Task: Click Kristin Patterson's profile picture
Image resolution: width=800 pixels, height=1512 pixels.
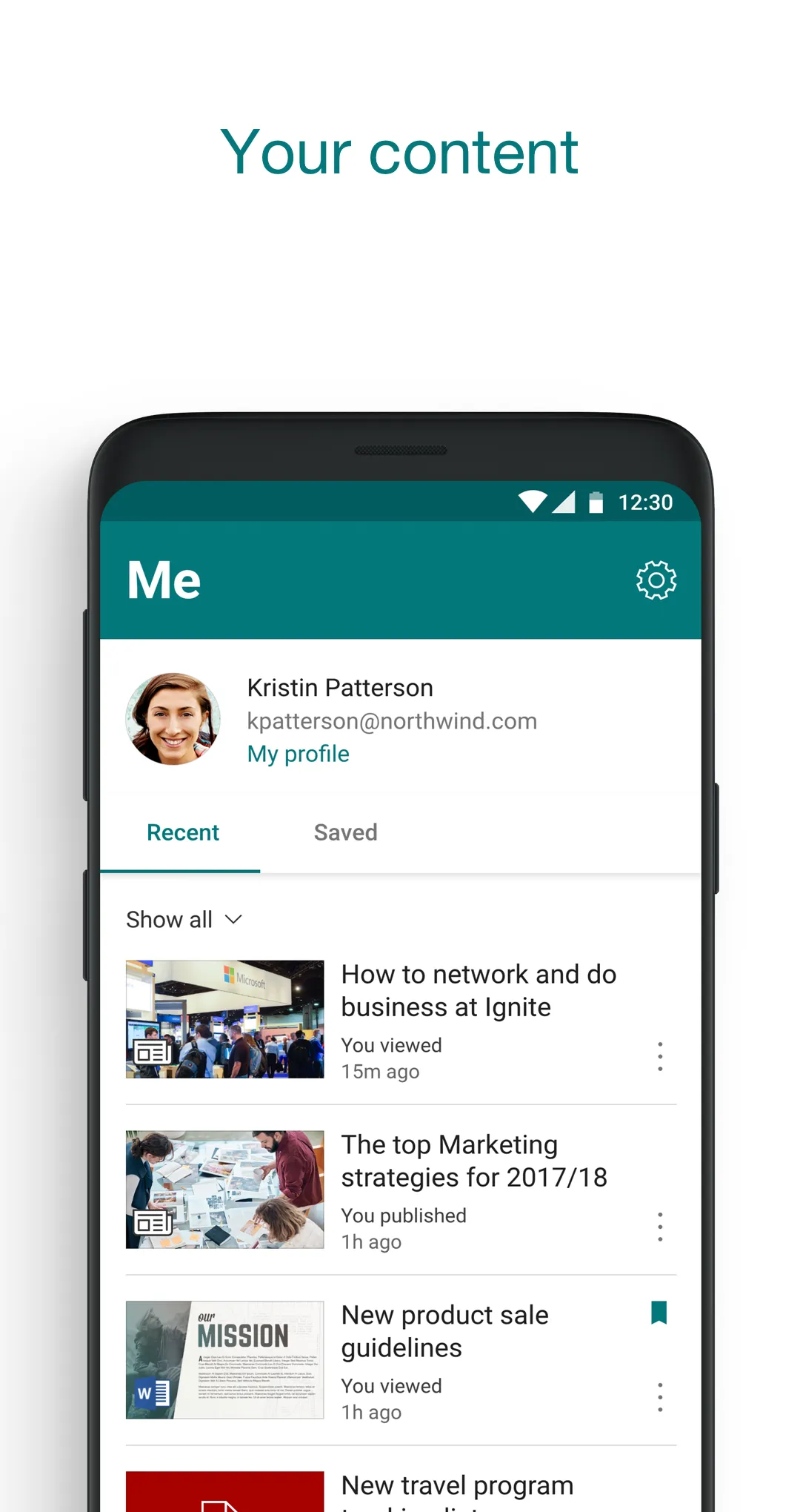Action: pyautogui.click(x=173, y=717)
